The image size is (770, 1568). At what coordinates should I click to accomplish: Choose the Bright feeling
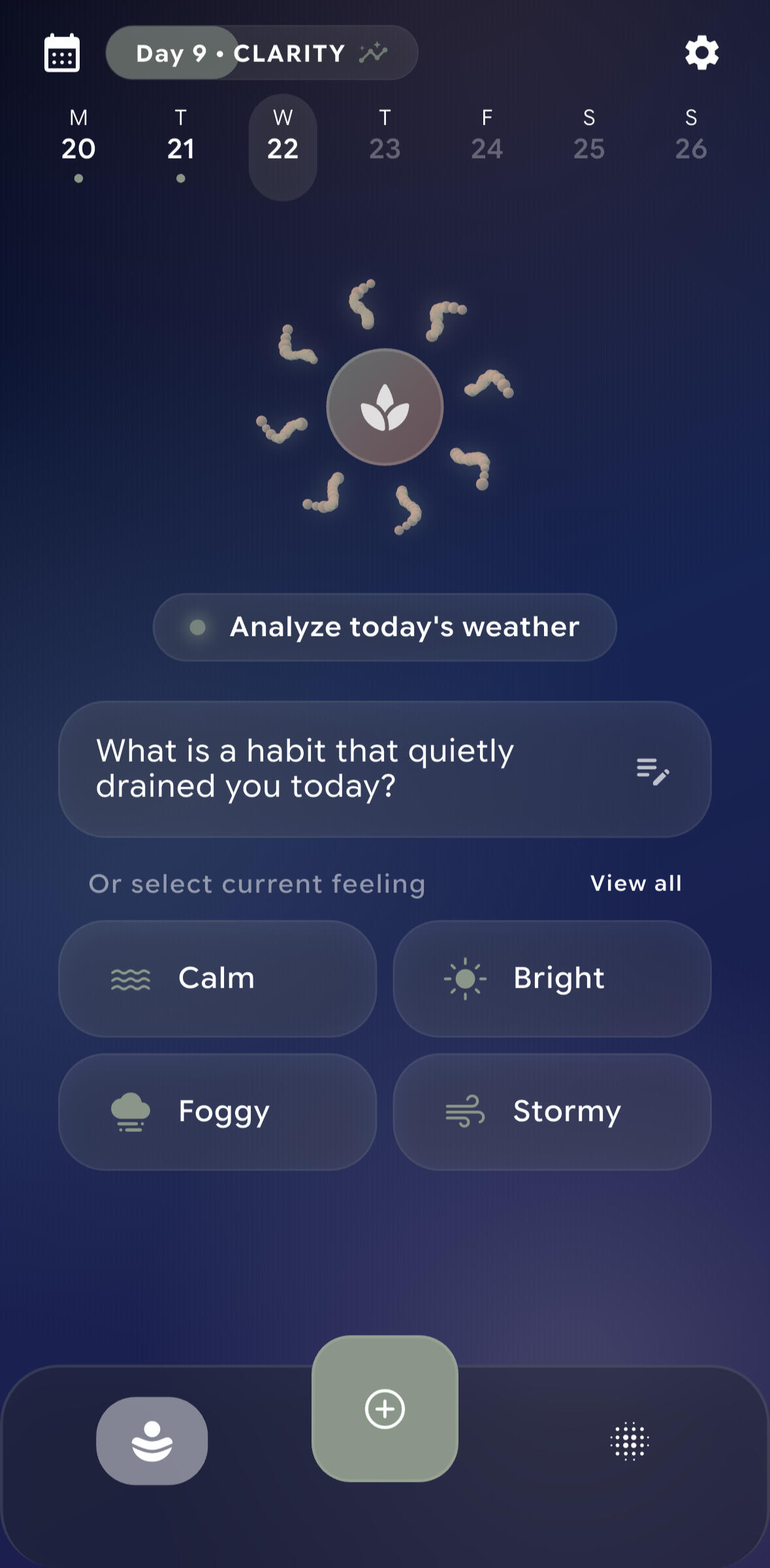(552, 979)
